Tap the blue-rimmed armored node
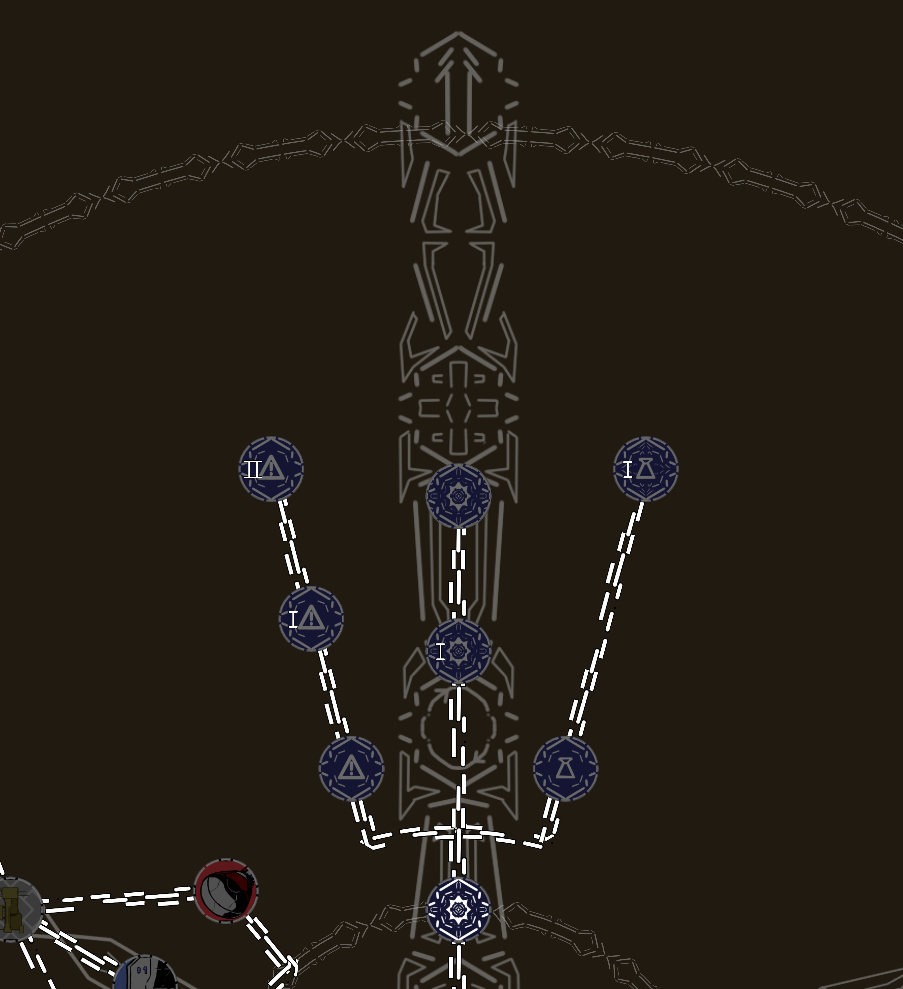This screenshot has width=903, height=989. tap(146, 975)
